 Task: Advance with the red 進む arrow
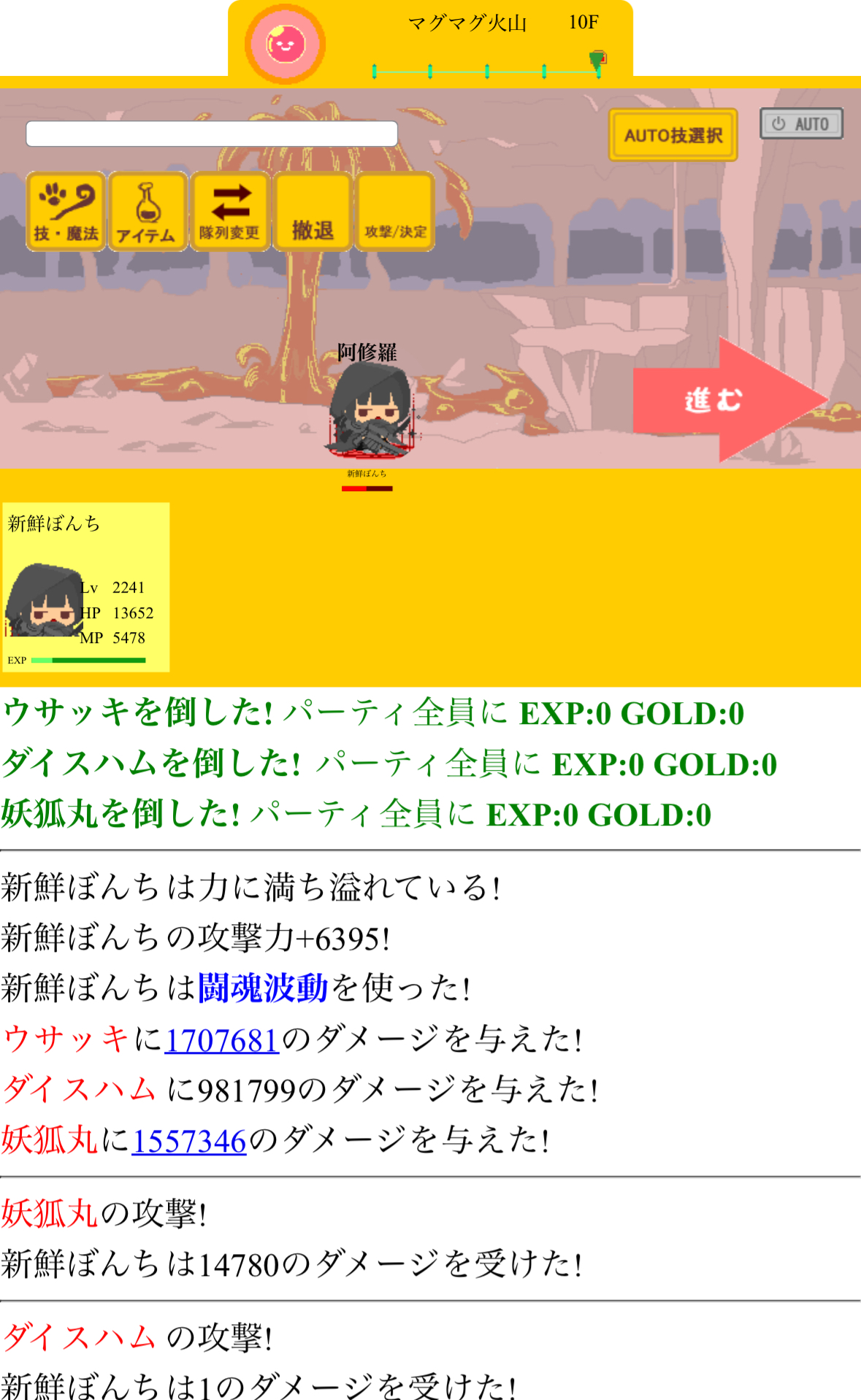(723, 399)
